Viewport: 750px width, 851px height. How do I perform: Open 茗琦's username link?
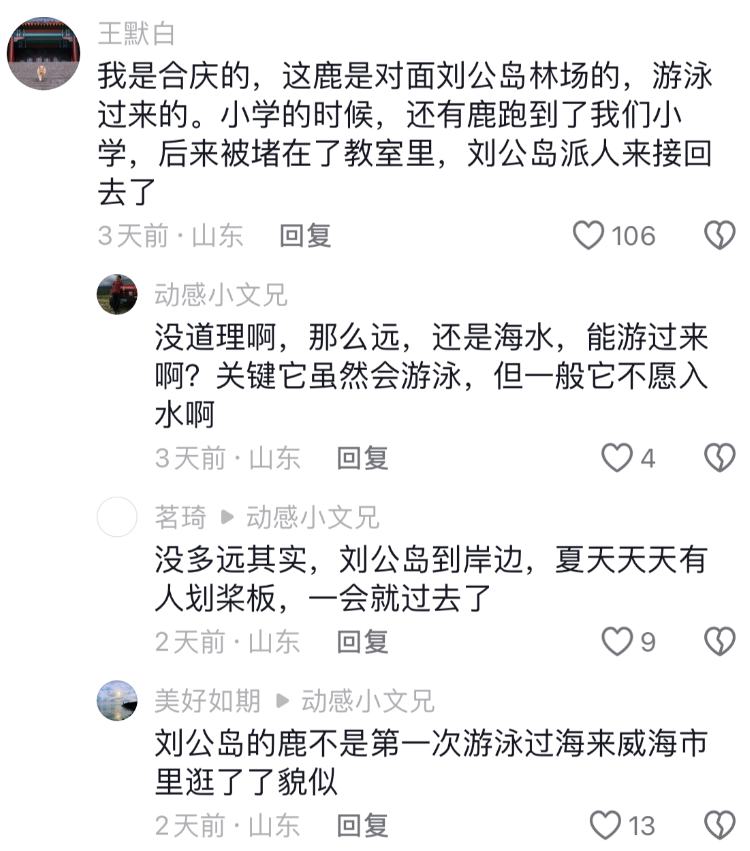point(180,517)
